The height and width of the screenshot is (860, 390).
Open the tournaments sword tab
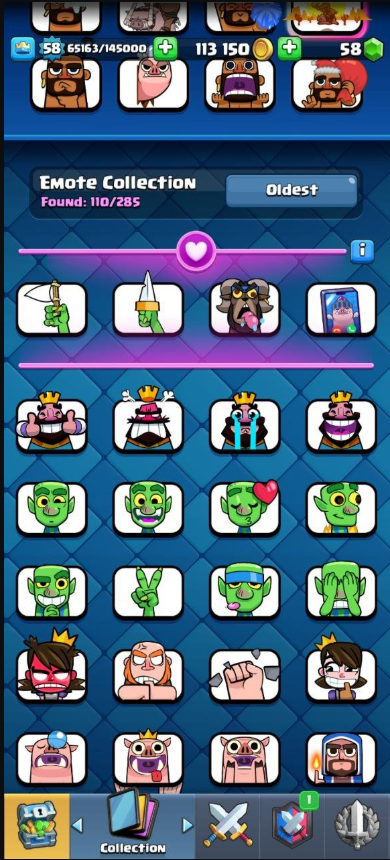[x=357, y=827]
